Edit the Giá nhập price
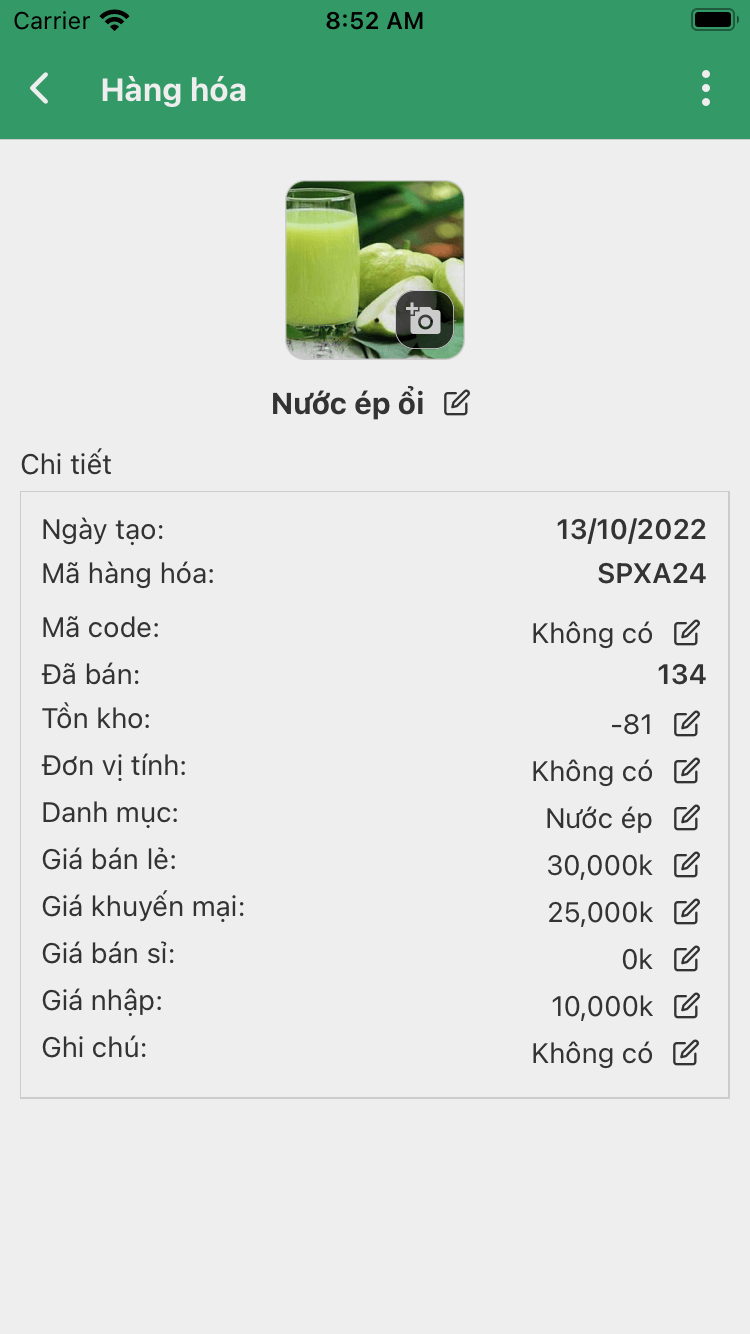 point(687,1005)
